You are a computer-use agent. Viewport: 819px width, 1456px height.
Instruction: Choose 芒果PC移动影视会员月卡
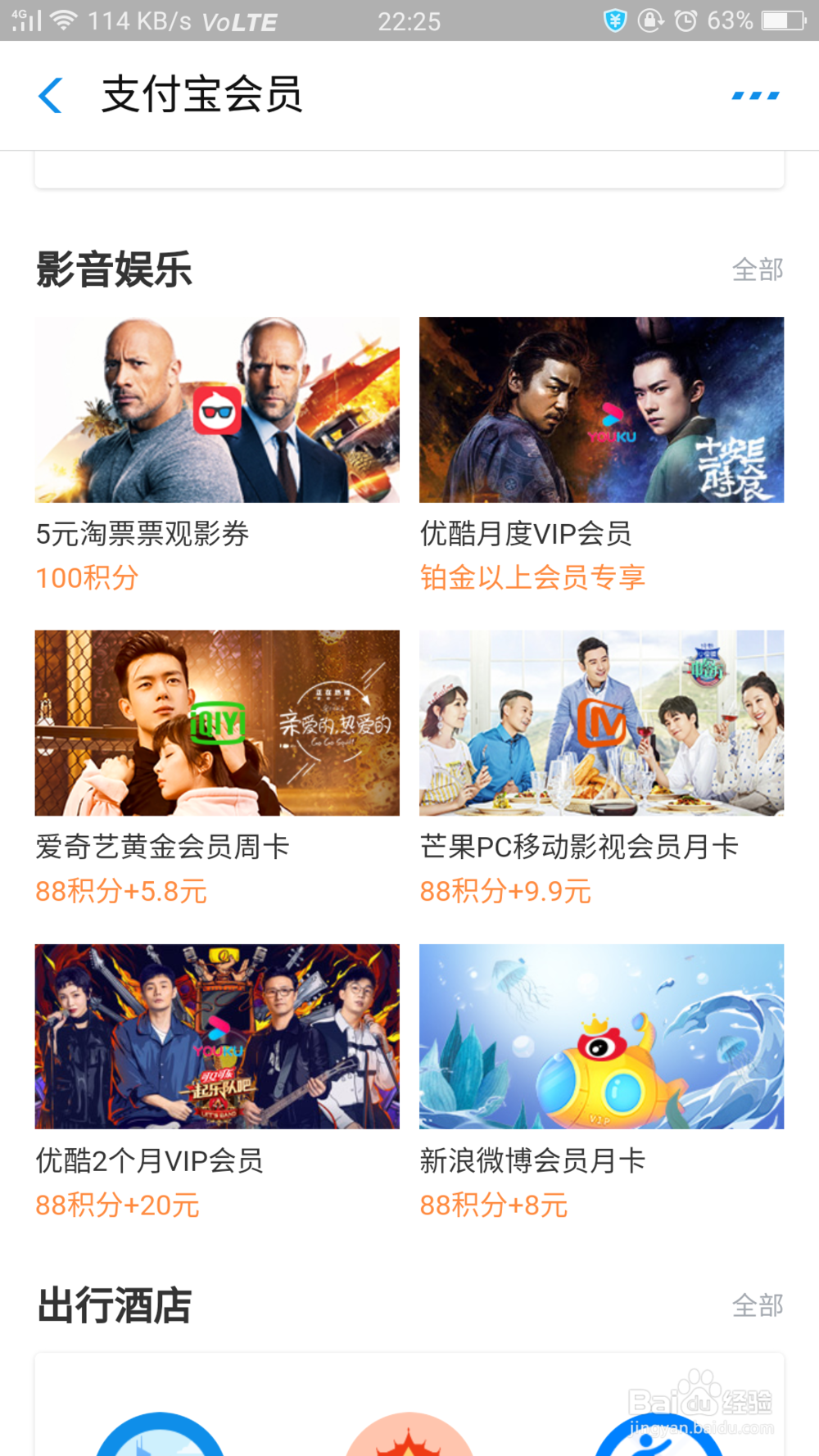click(x=601, y=723)
